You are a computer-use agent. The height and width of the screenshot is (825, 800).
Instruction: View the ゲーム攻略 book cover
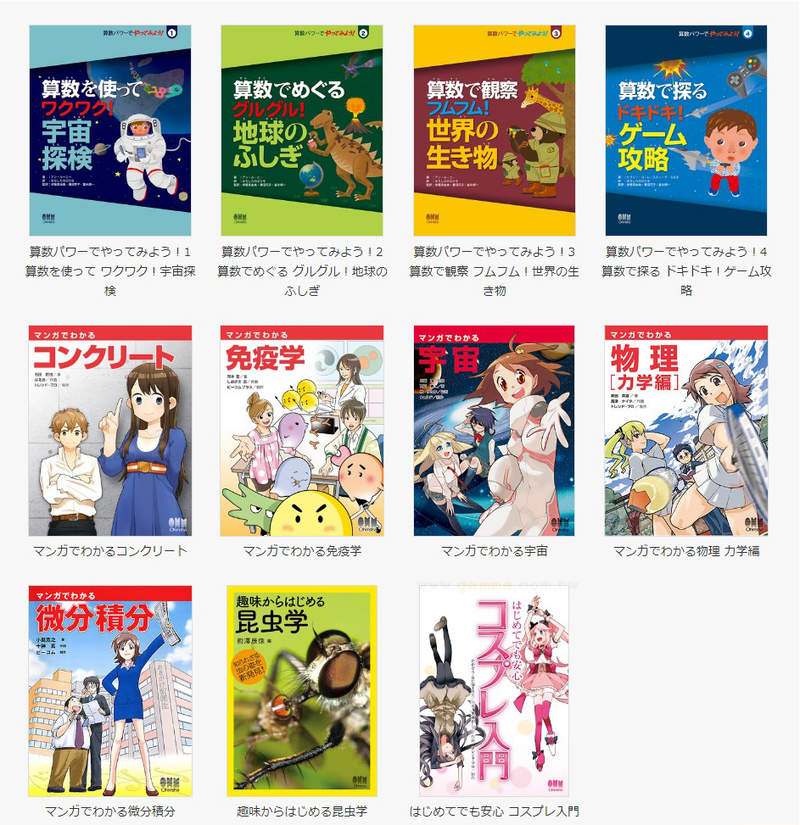(686, 132)
